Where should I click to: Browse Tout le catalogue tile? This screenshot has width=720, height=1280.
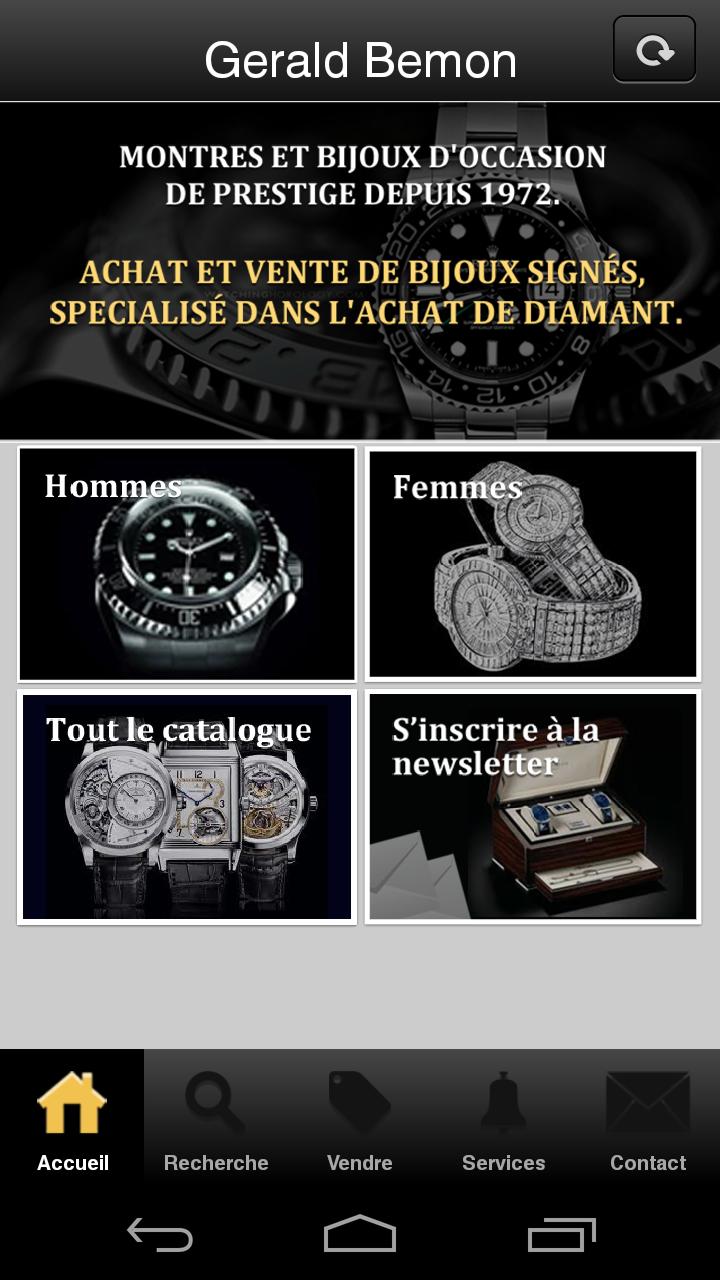[187, 806]
